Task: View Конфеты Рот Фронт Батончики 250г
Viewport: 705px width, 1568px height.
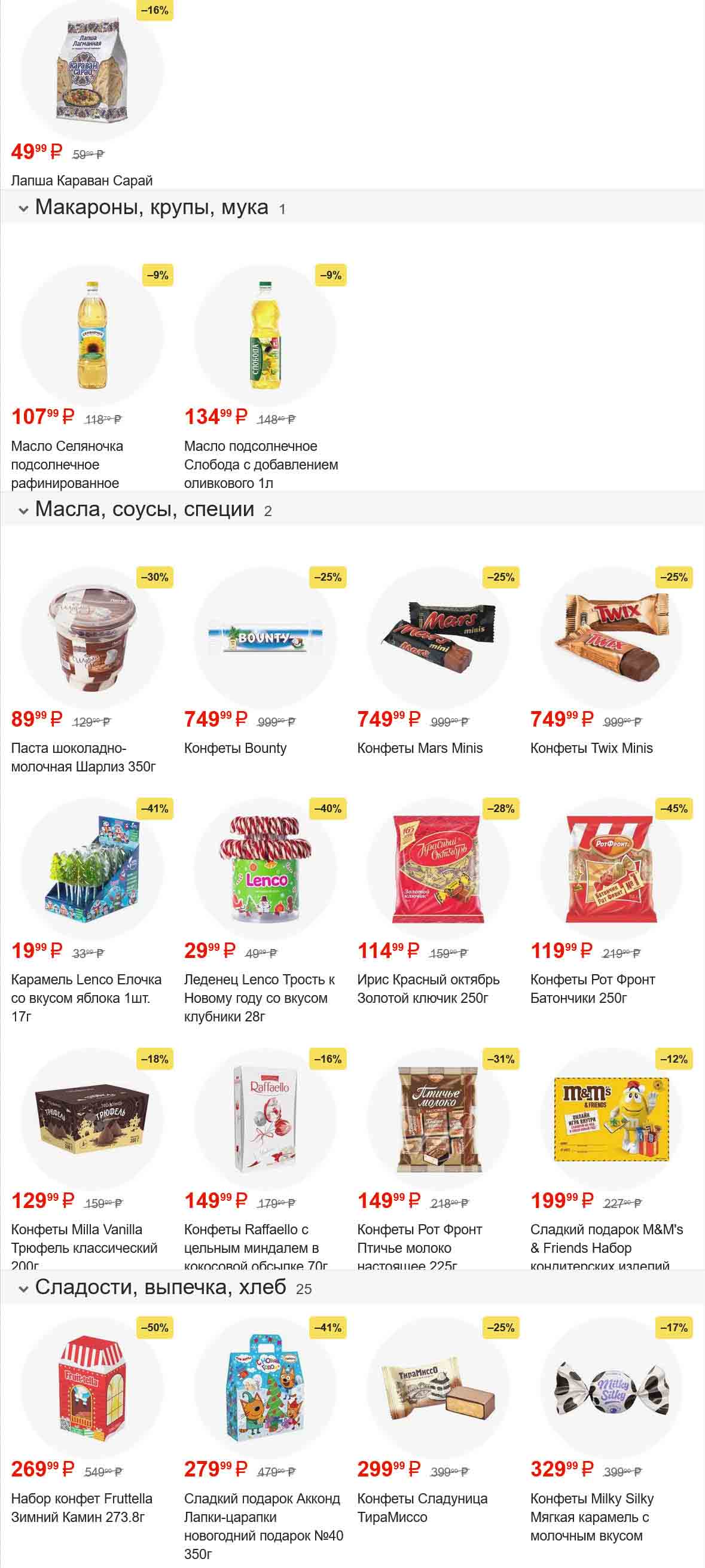Action: [x=611, y=868]
